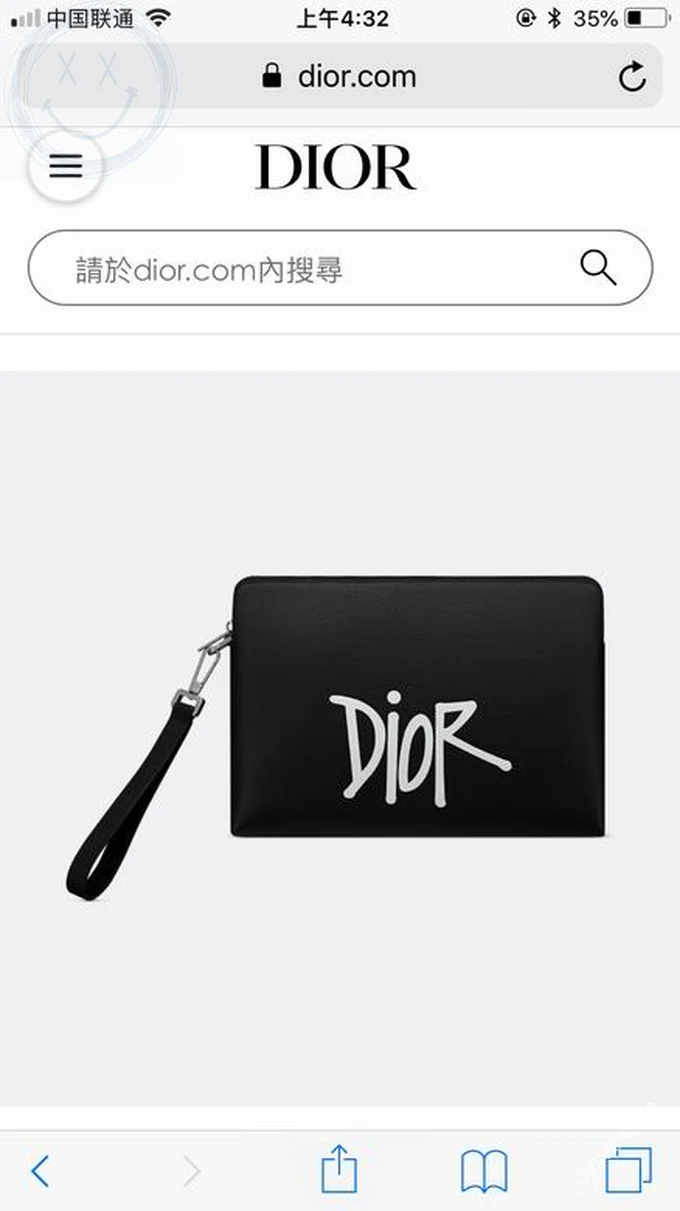Image resolution: width=680 pixels, height=1211 pixels.
Task: Share this page
Action: coord(339,1170)
